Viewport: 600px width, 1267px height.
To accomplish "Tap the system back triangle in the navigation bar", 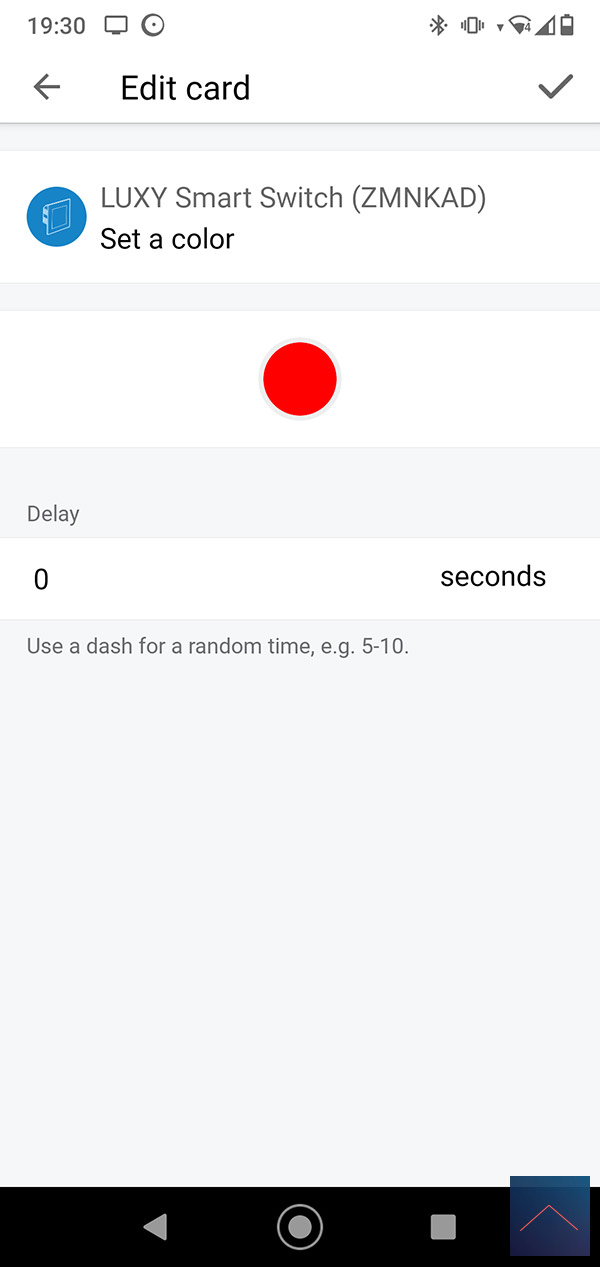I will (155, 1226).
